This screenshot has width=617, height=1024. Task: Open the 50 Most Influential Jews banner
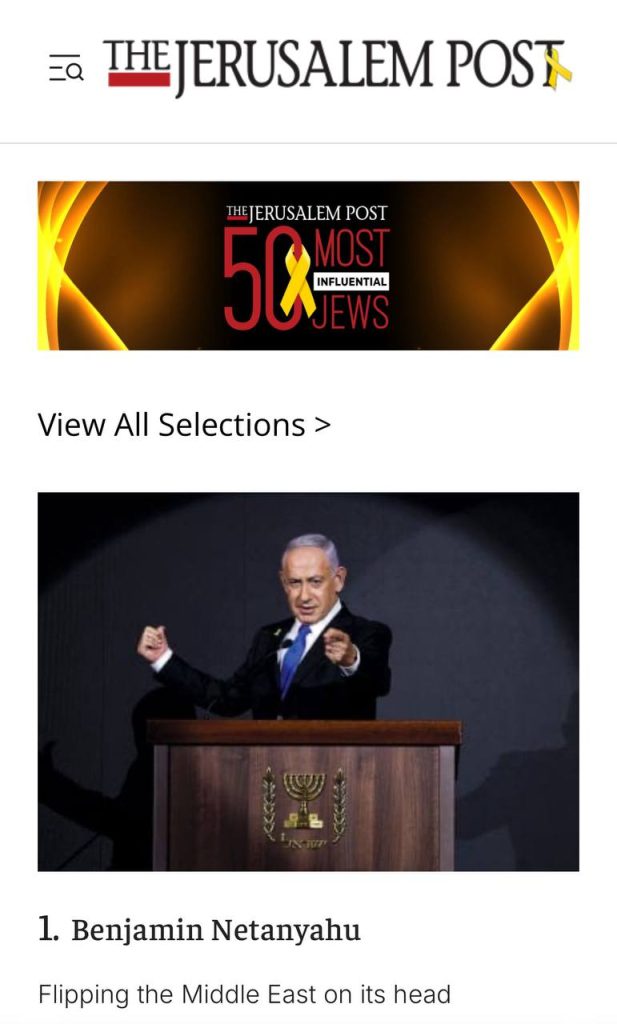pyautogui.click(x=308, y=265)
